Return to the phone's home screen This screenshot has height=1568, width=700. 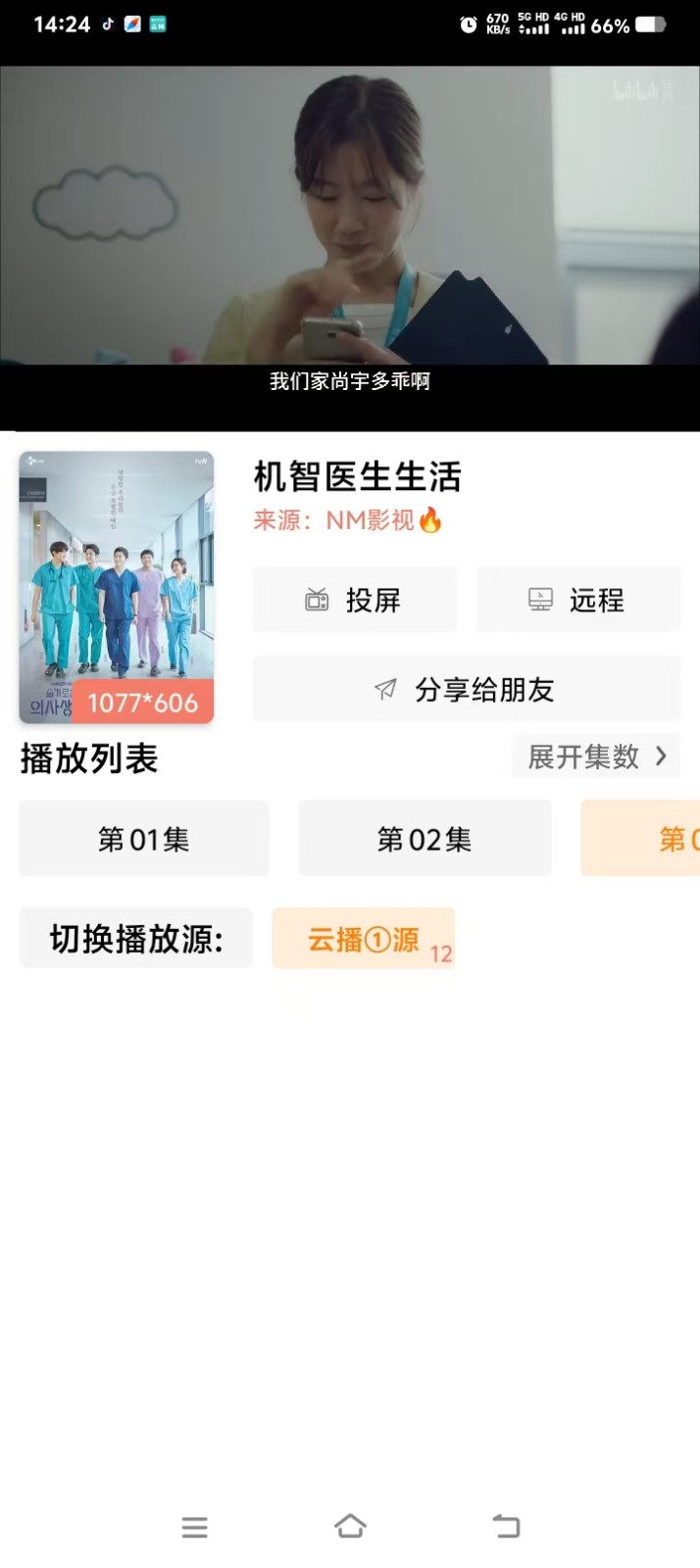(x=350, y=1526)
